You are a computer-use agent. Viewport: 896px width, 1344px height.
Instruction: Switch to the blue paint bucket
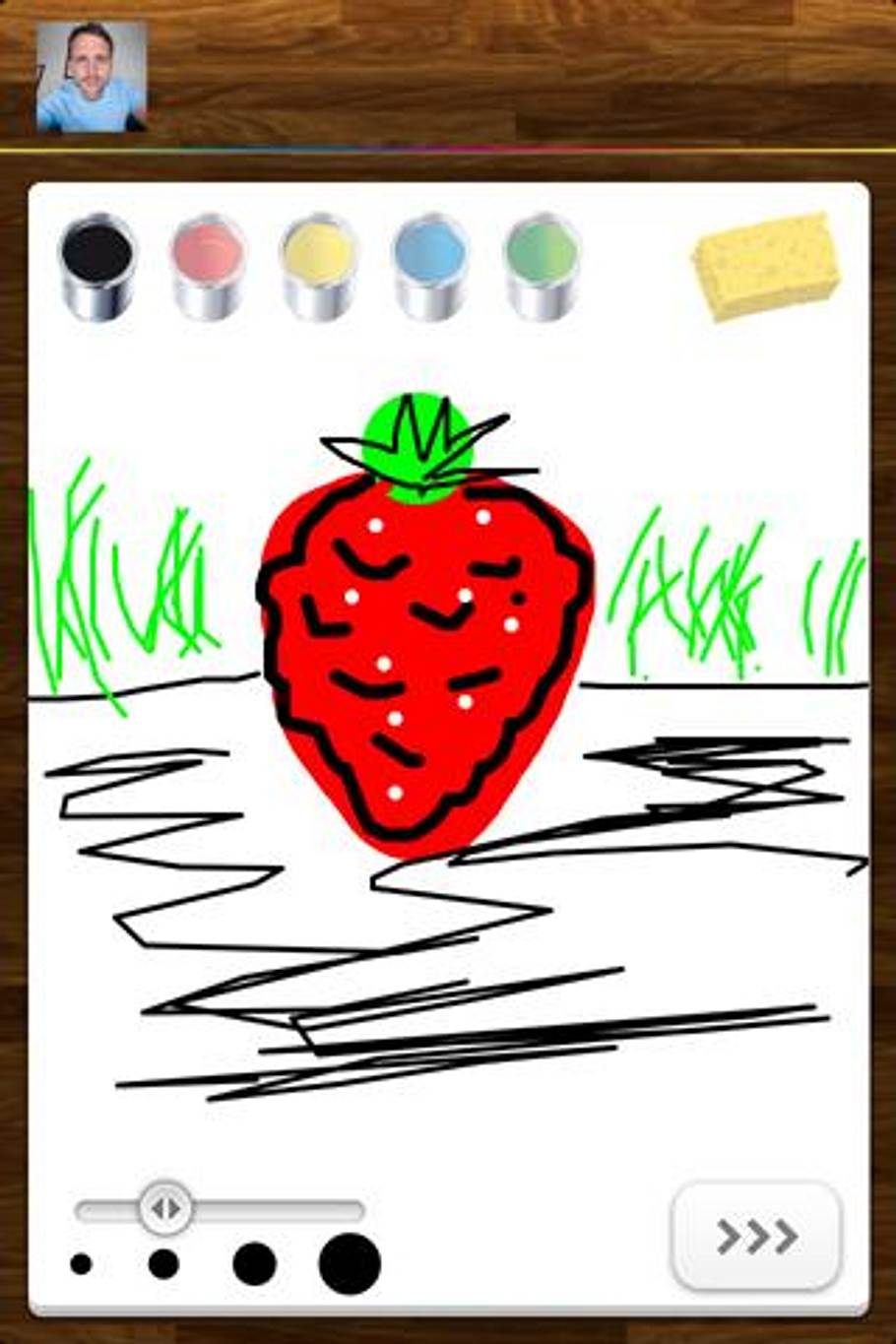click(429, 266)
